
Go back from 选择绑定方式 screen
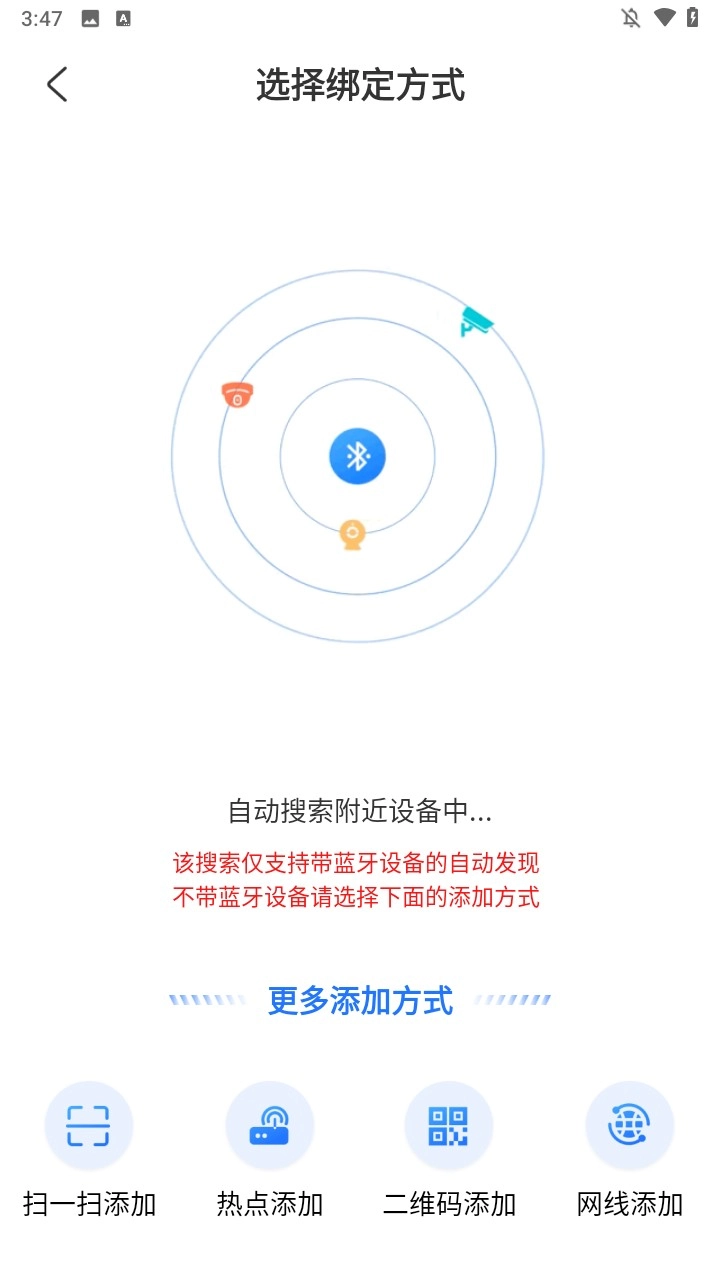[57, 85]
